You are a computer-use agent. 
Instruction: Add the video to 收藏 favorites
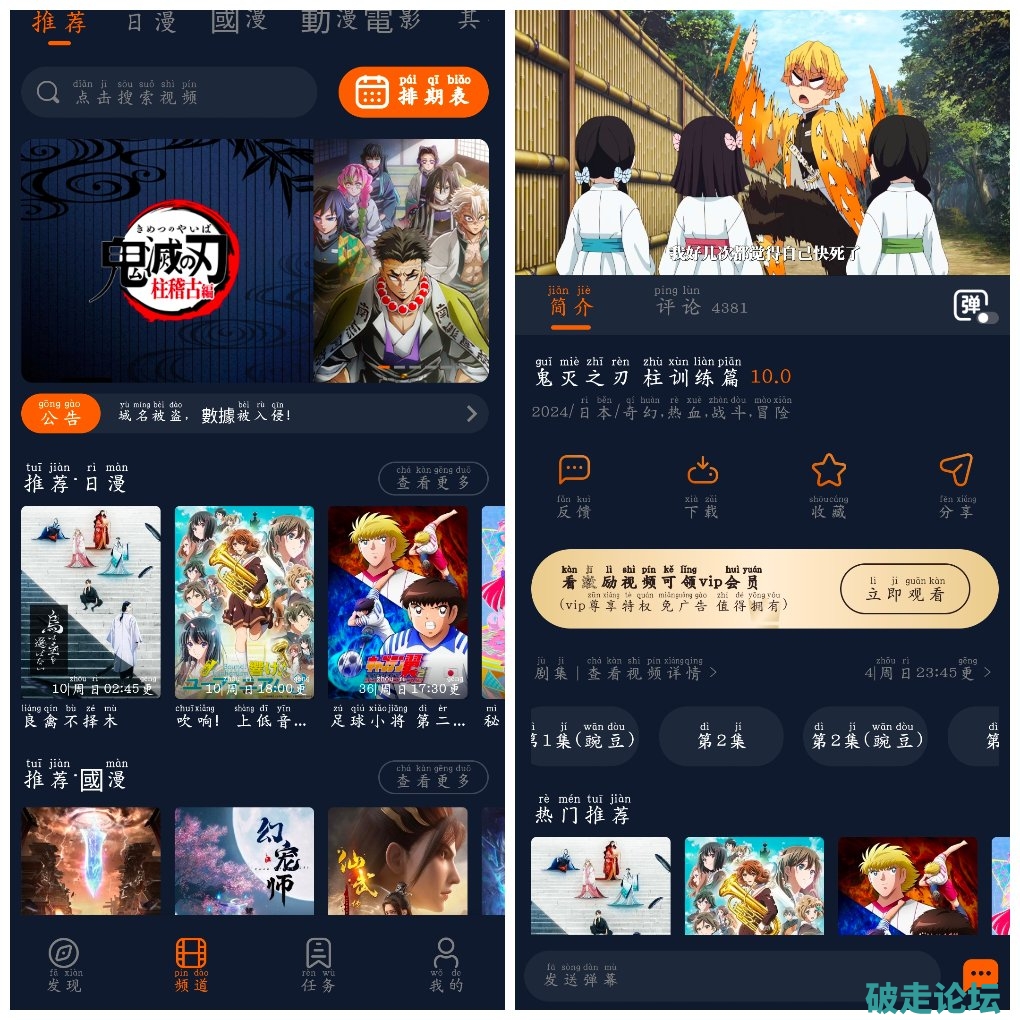click(x=828, y=487)
